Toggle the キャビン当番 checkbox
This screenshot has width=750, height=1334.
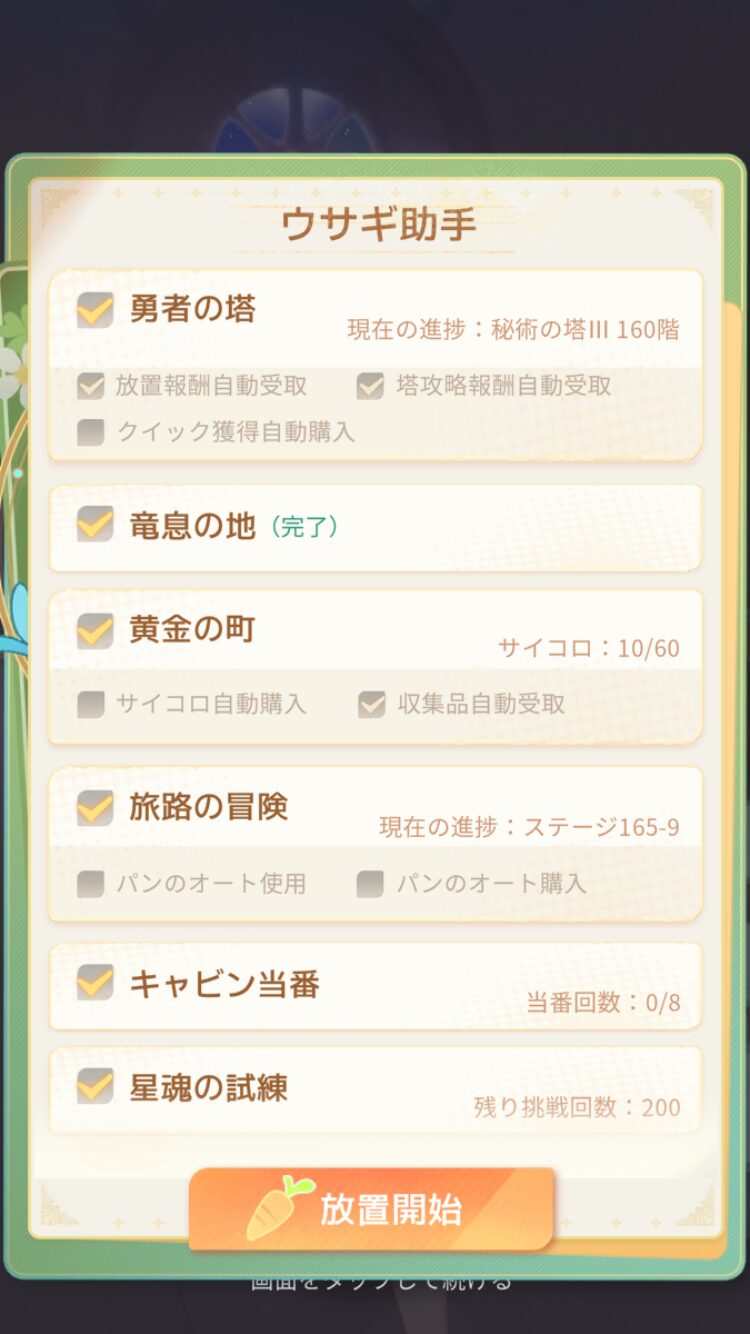click(95, 983)
